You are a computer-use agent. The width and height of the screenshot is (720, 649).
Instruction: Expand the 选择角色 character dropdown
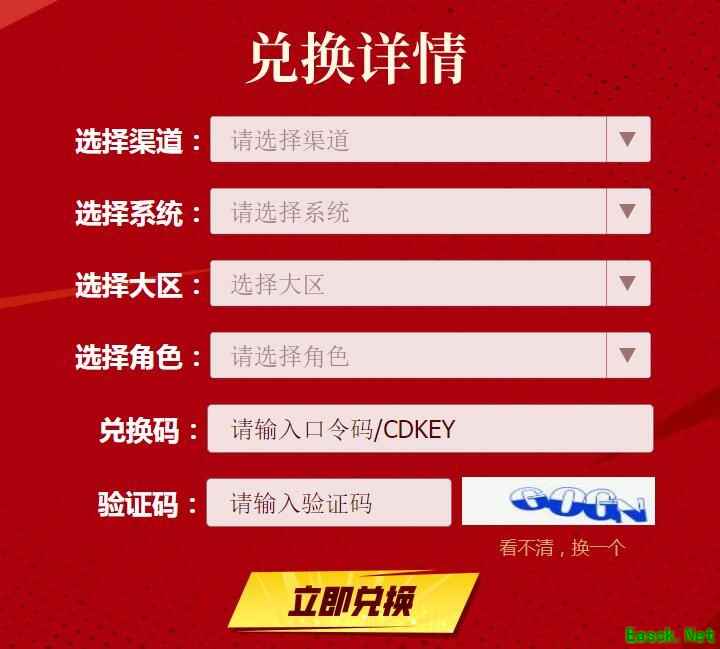tap(430, 355)
